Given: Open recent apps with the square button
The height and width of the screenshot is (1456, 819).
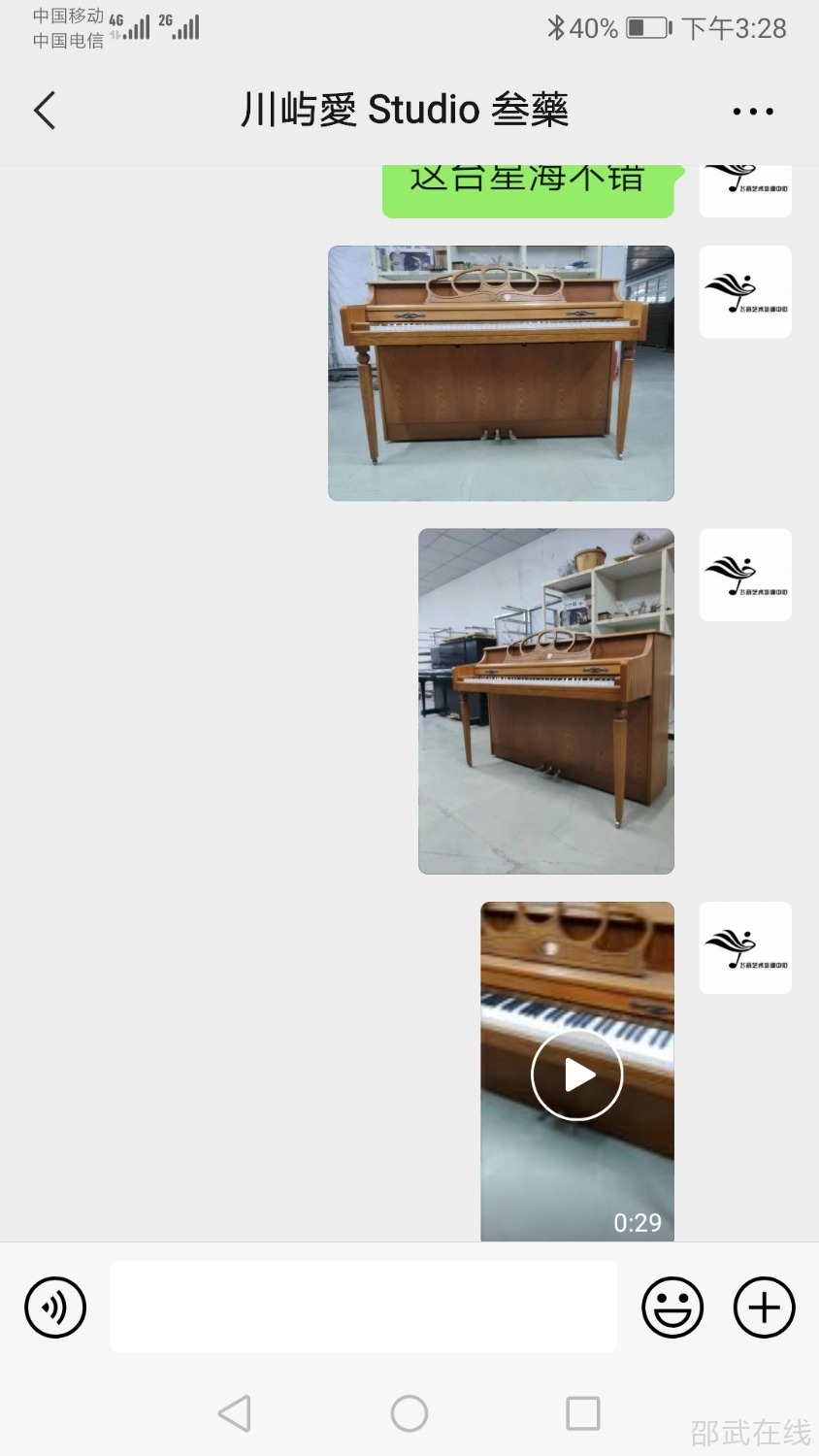Looking at the screenshot, I should [x=581, y=1414].
